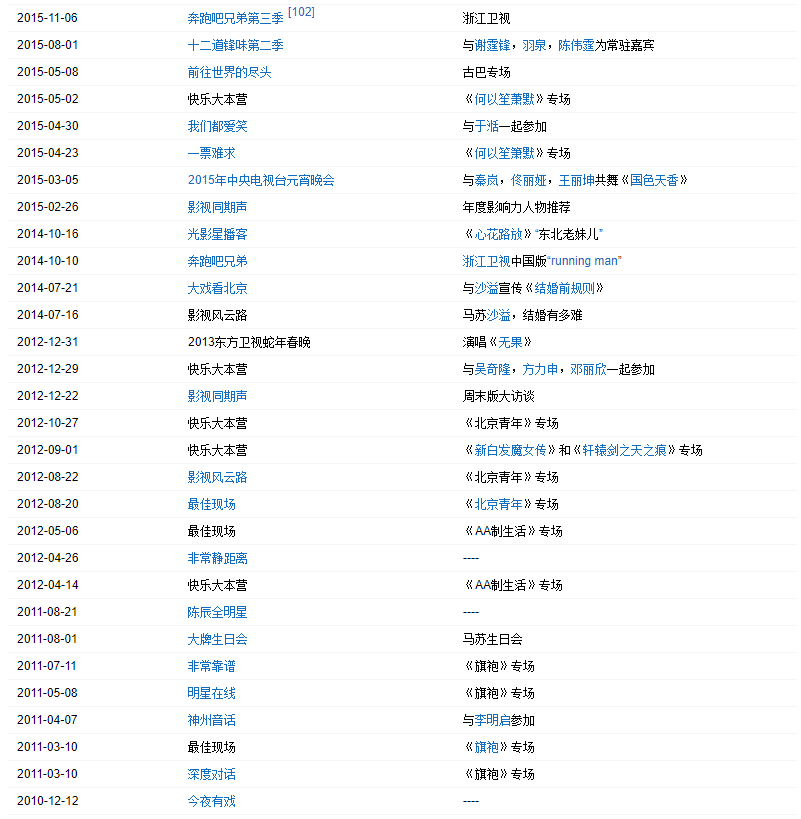Open the 今夜有戏 link
The width and height of the screenshot is (801, 819).
[211, 801]
